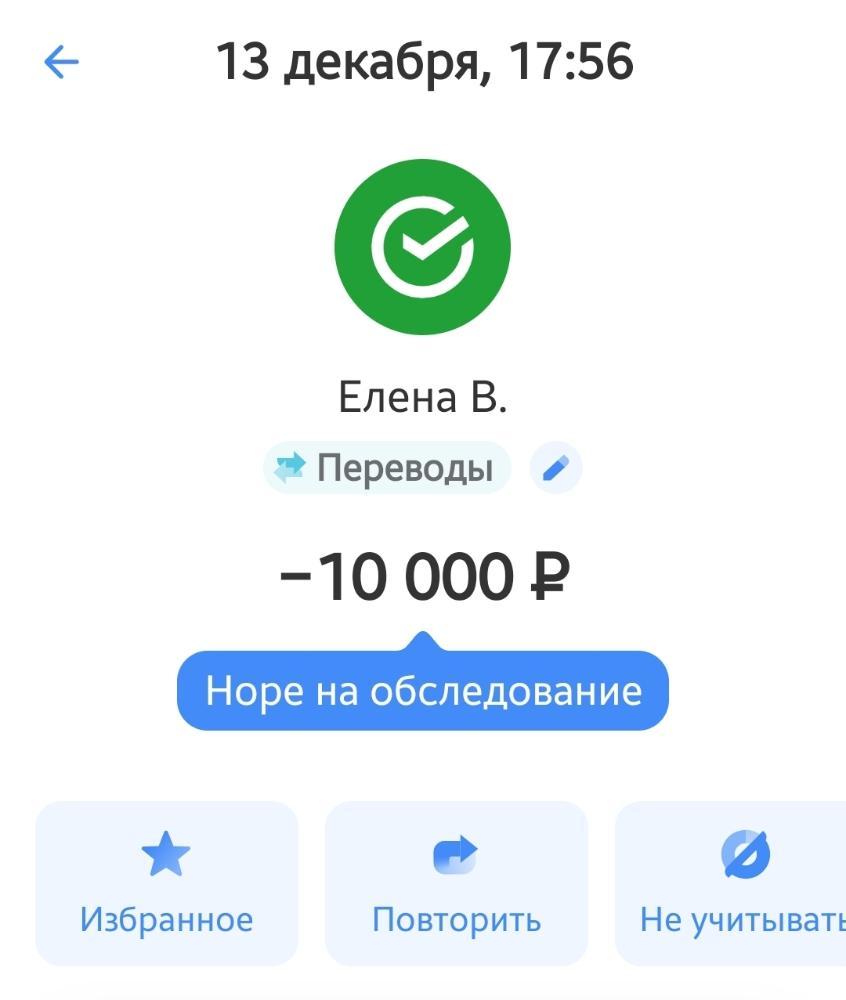Edit the transaction category with pencil icon
Screen dimensions: 846x1000
click(x=555, y=468)
